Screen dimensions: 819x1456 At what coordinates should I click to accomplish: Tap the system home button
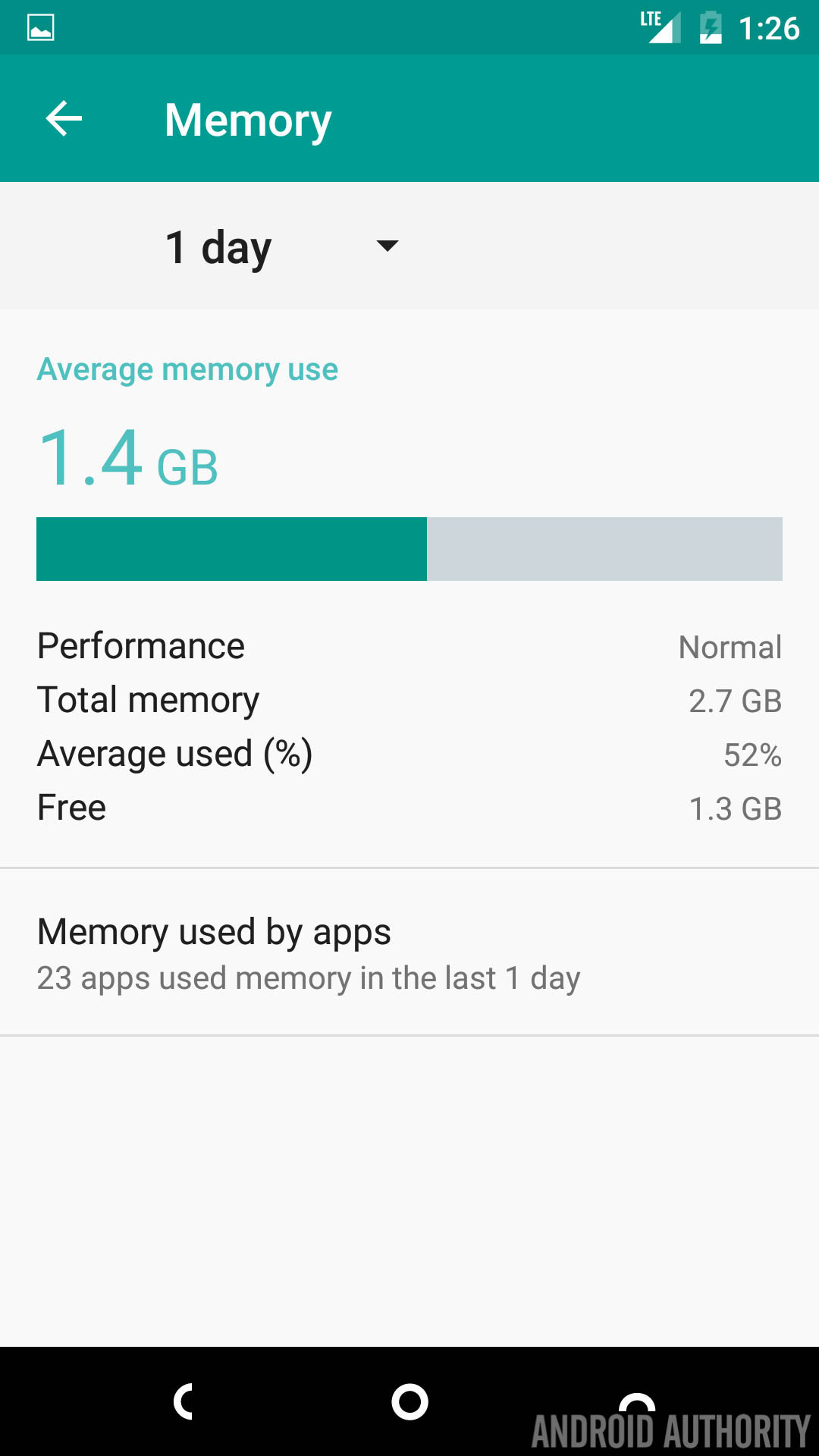[409, 1401]
